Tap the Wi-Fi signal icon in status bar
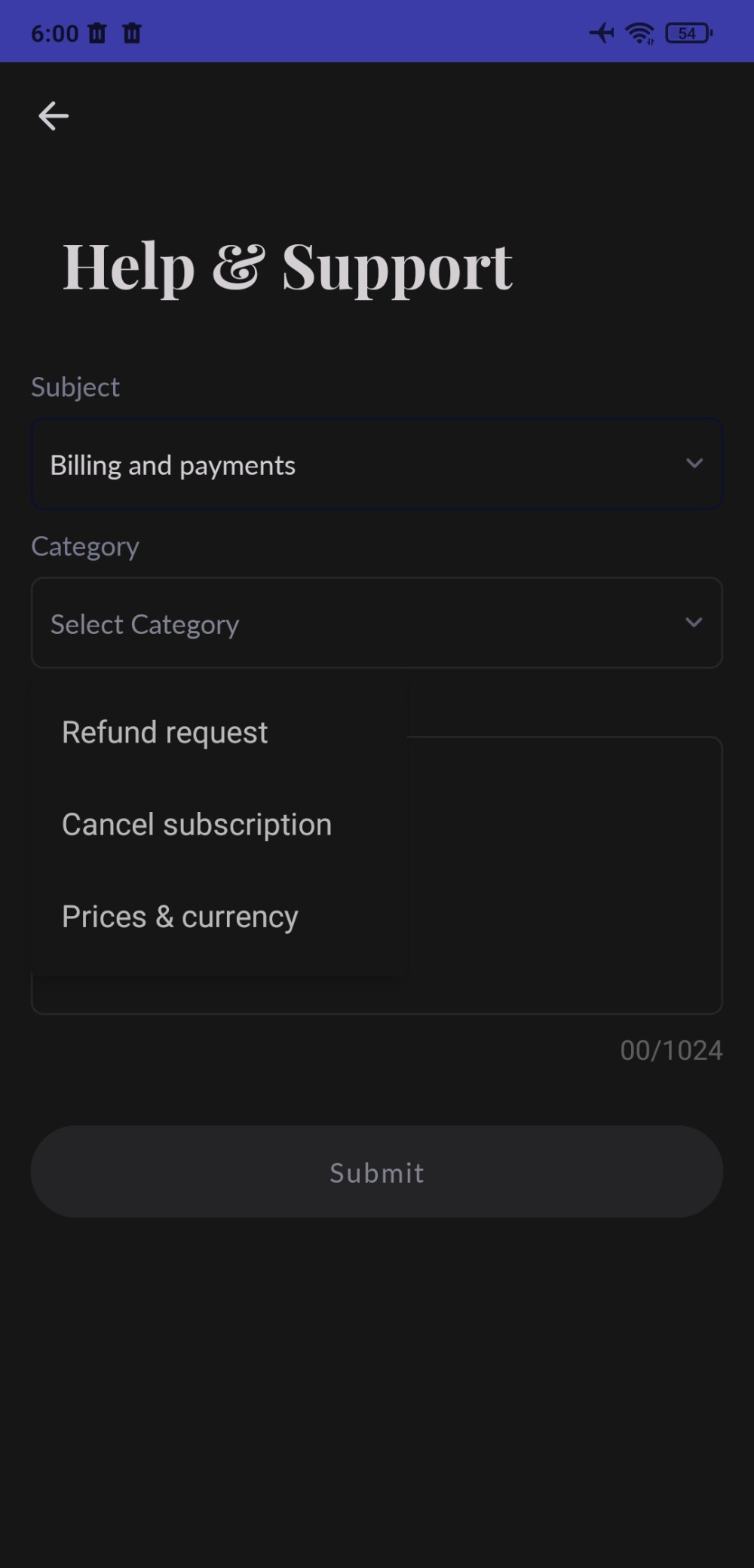This screenshot has width=754, height=1568. 637,32
